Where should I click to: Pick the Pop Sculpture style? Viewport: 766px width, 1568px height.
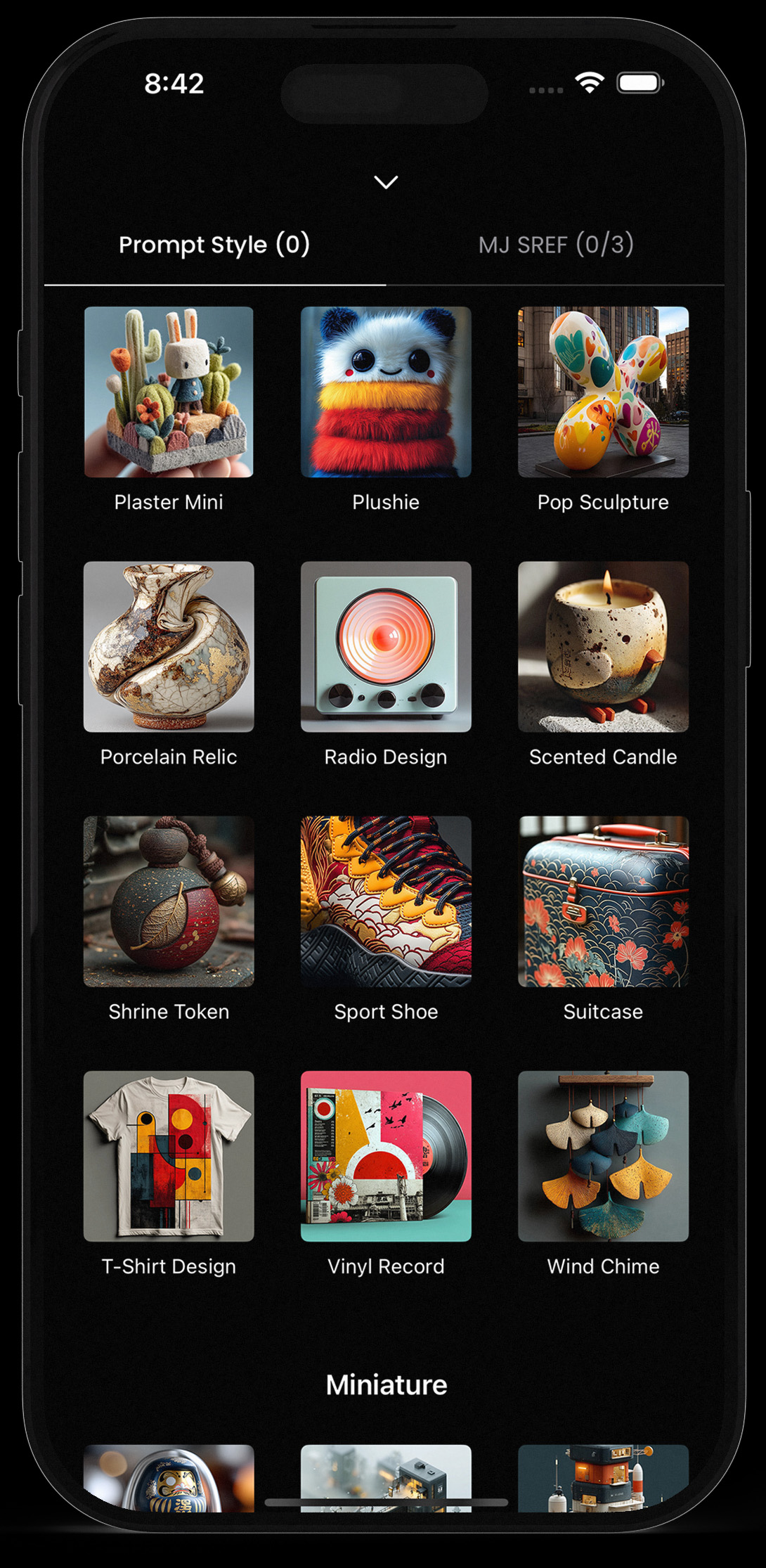point(603,392)
